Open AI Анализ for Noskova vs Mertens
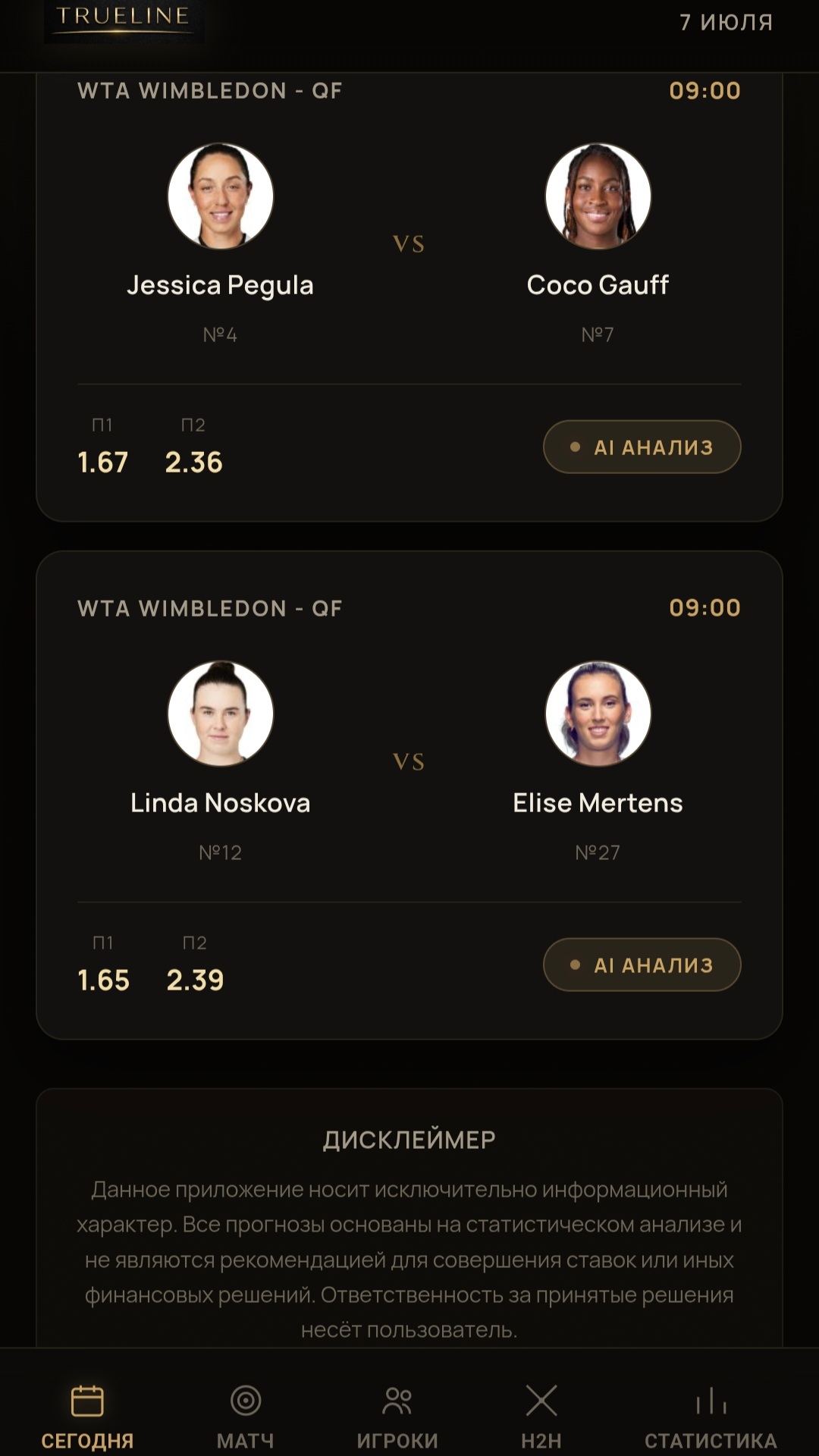 pyautogui.click(x=642, y=965)
